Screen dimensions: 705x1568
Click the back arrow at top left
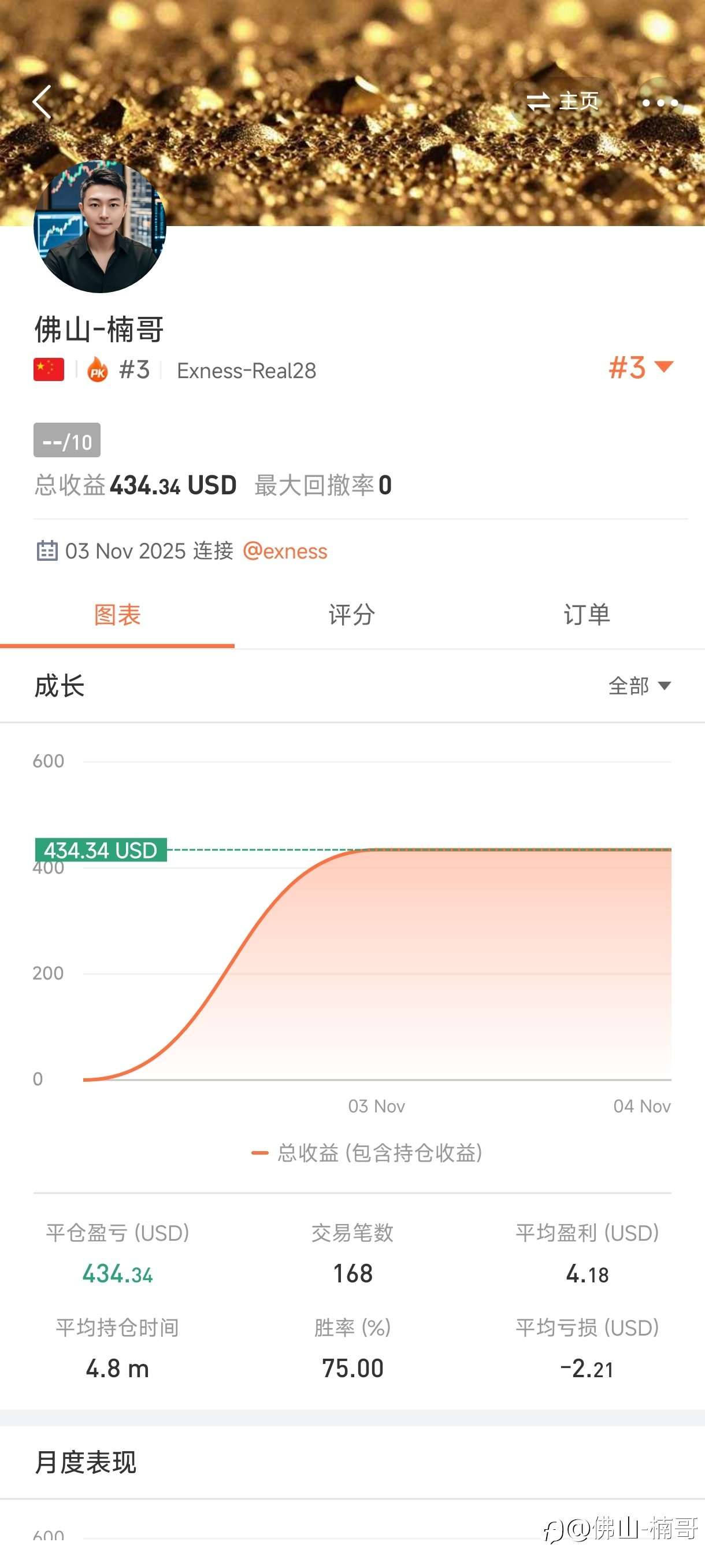coord(43,102)
